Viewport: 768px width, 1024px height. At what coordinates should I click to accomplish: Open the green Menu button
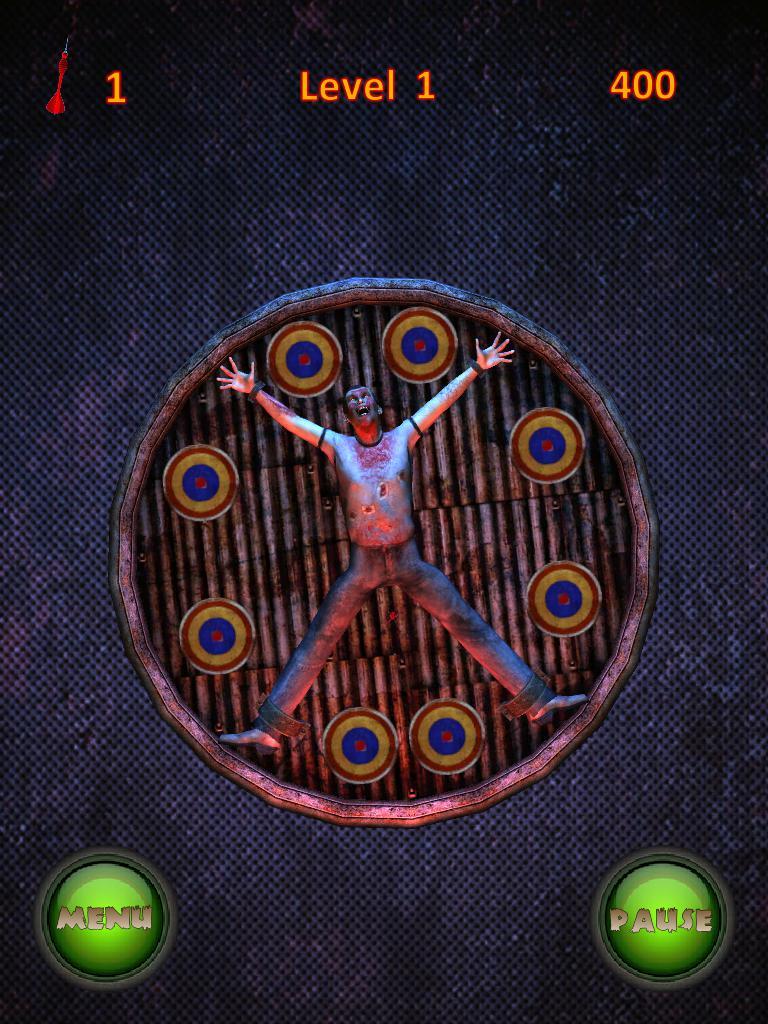click(x=105, y=917)
